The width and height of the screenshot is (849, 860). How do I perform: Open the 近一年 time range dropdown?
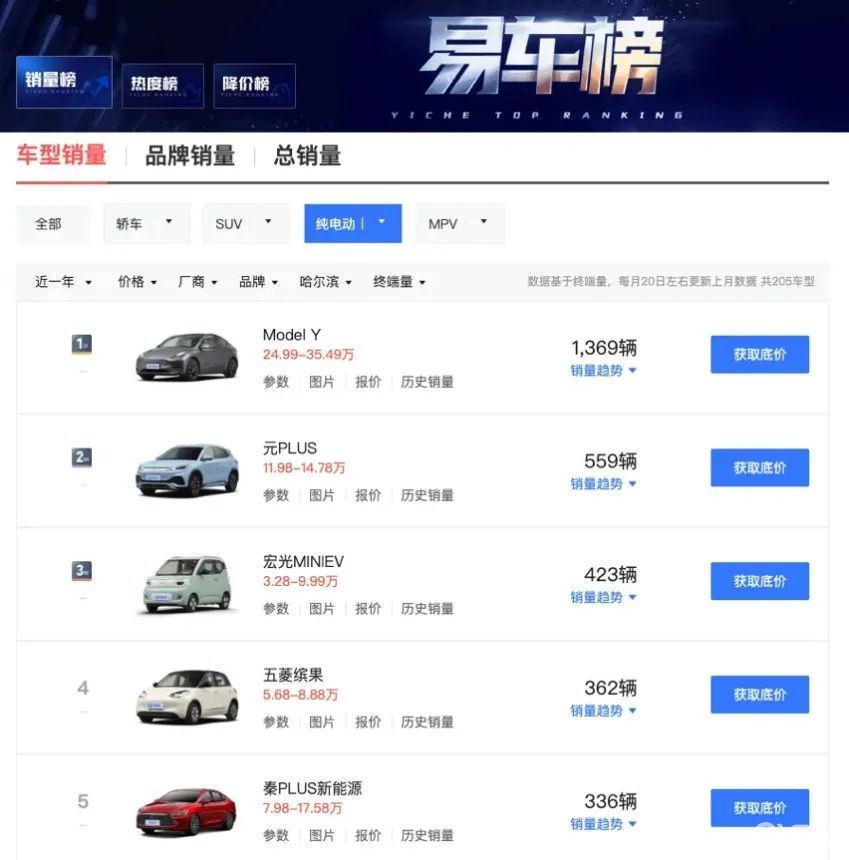point(64,282)
